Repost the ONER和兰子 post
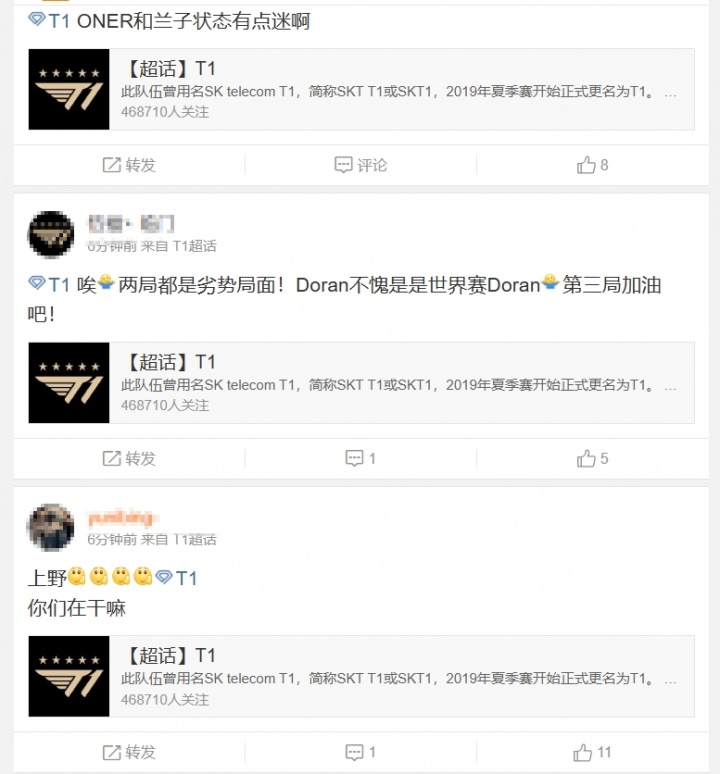The width and height of the screenshot is (720, 774). coord(129,165)
